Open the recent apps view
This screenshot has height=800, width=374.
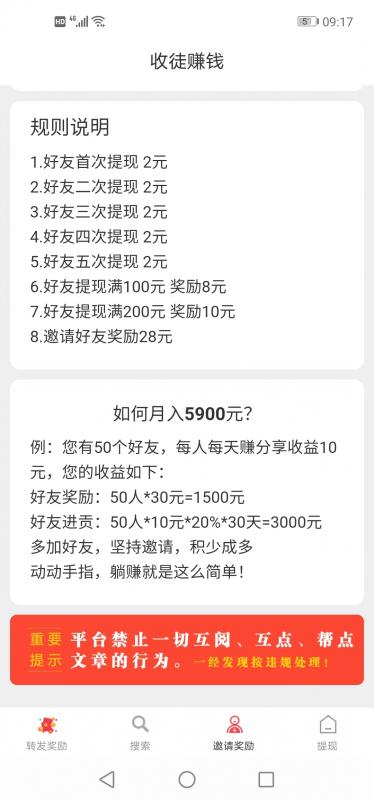click(266, 779)
